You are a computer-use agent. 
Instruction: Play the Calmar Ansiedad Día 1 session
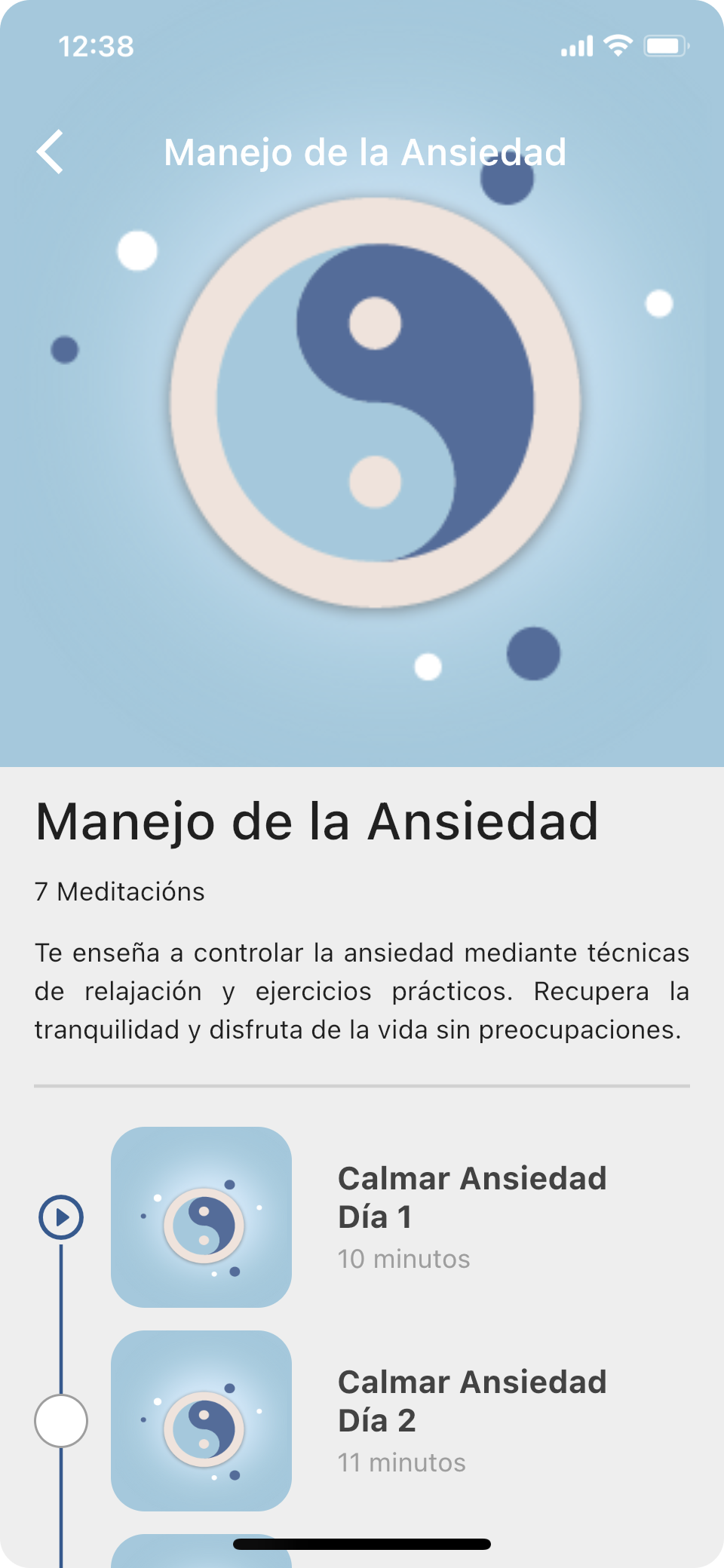pos(61,1217)
